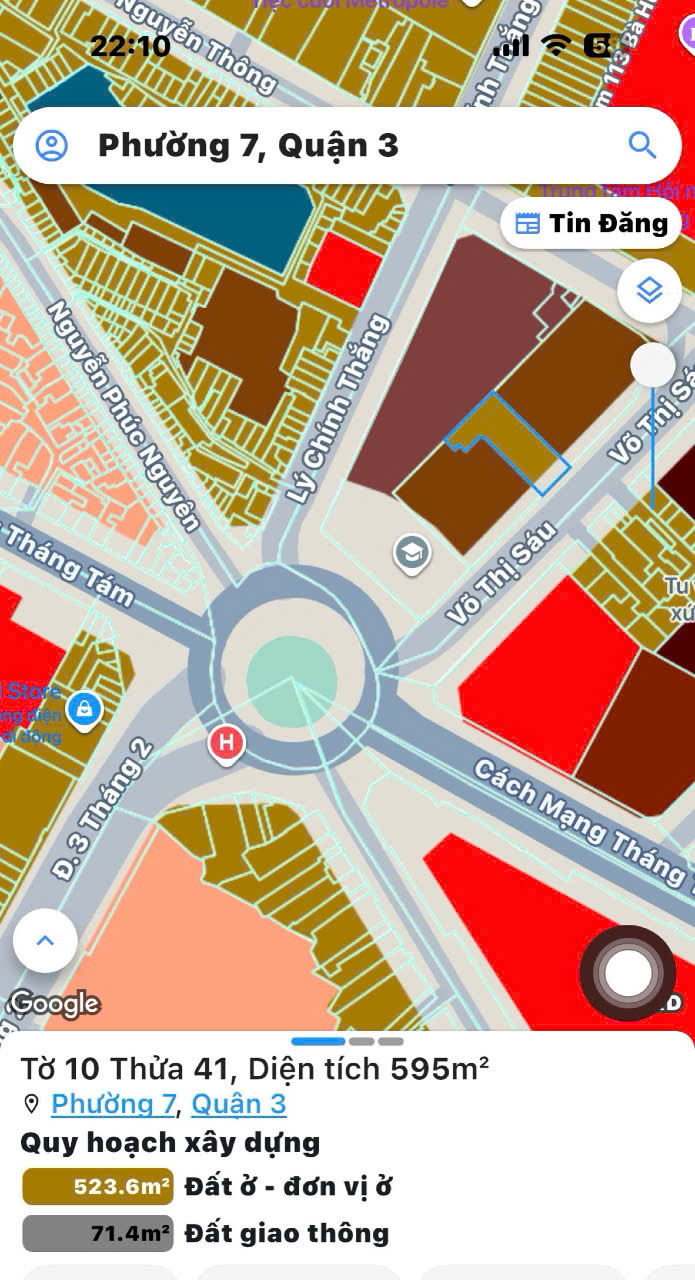
Task: Select the hospital marker on the map
Action: [227, 743]
